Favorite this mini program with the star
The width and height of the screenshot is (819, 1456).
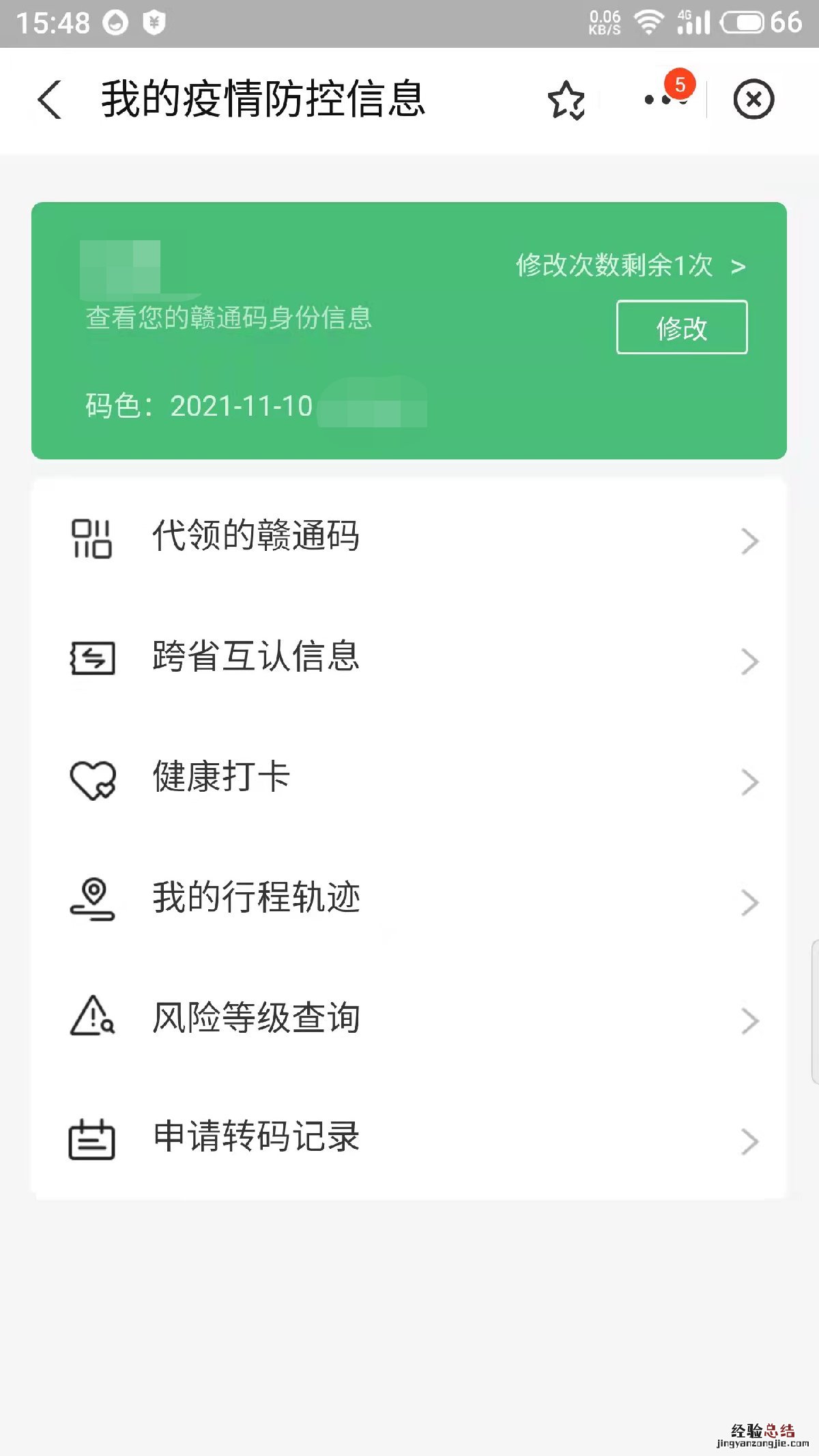point(566,100)
